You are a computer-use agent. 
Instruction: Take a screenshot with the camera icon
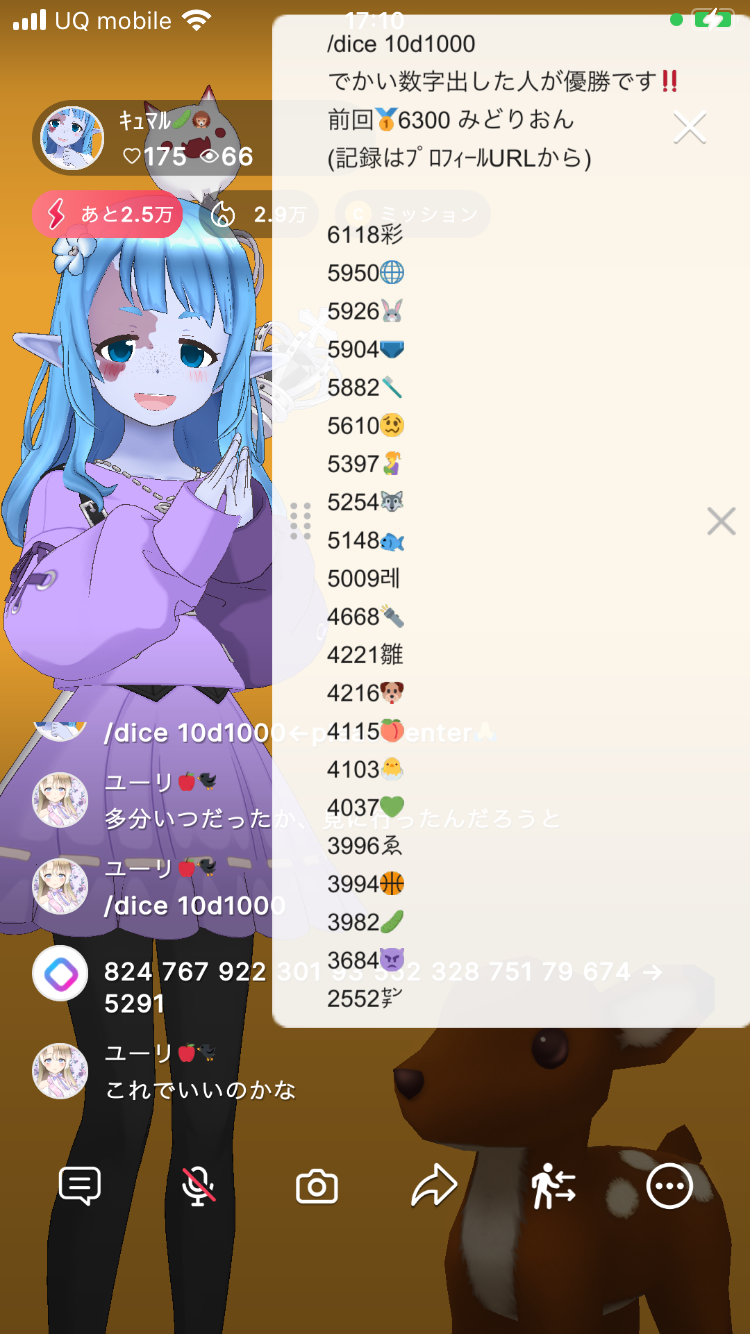[317, 1187]
